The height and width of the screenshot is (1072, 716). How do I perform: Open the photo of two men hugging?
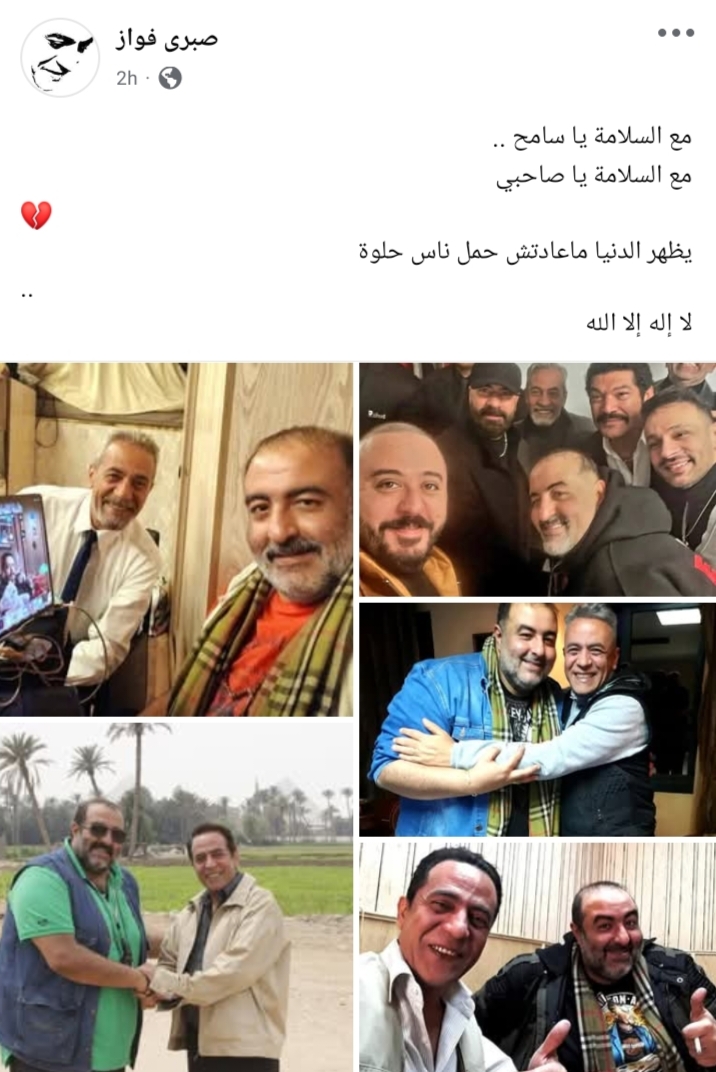(537, 719)
